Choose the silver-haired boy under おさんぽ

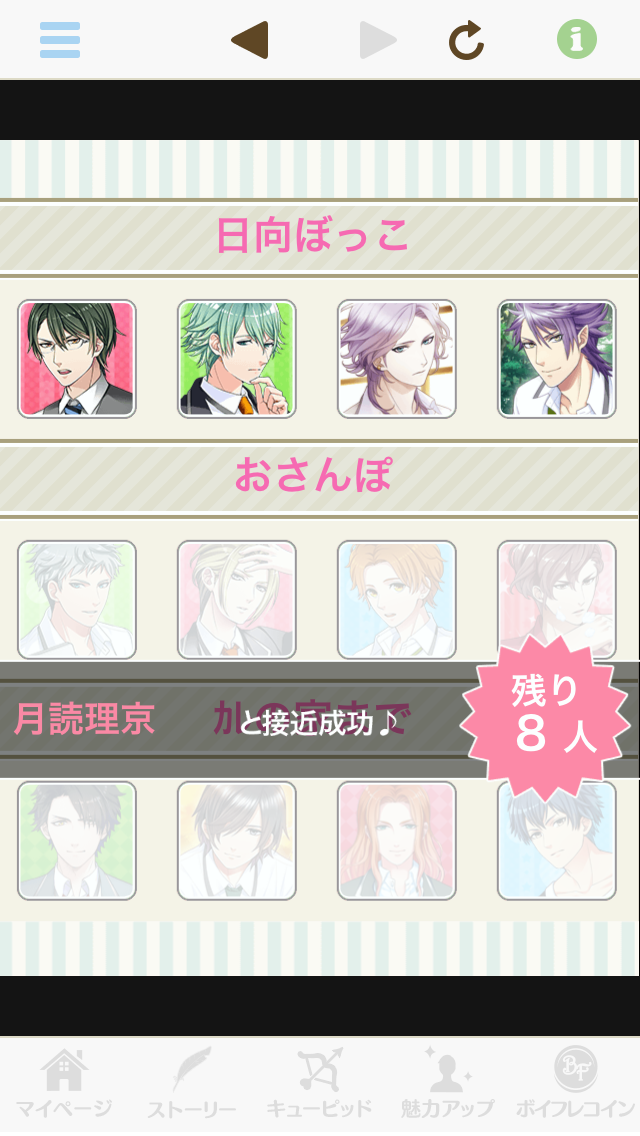tap(77, 598)
